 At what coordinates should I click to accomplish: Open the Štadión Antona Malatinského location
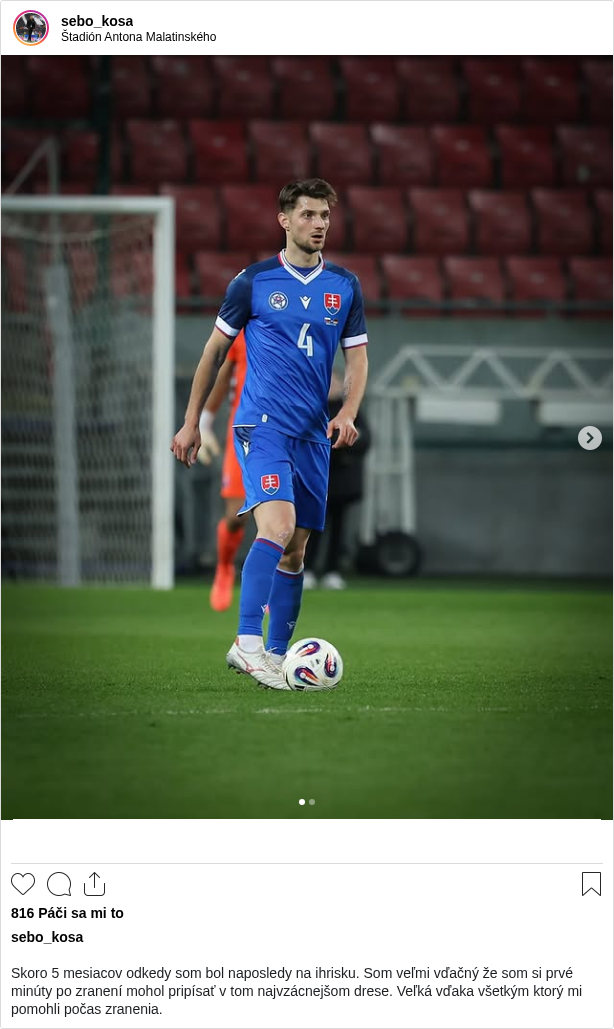[x=138, y=37]
